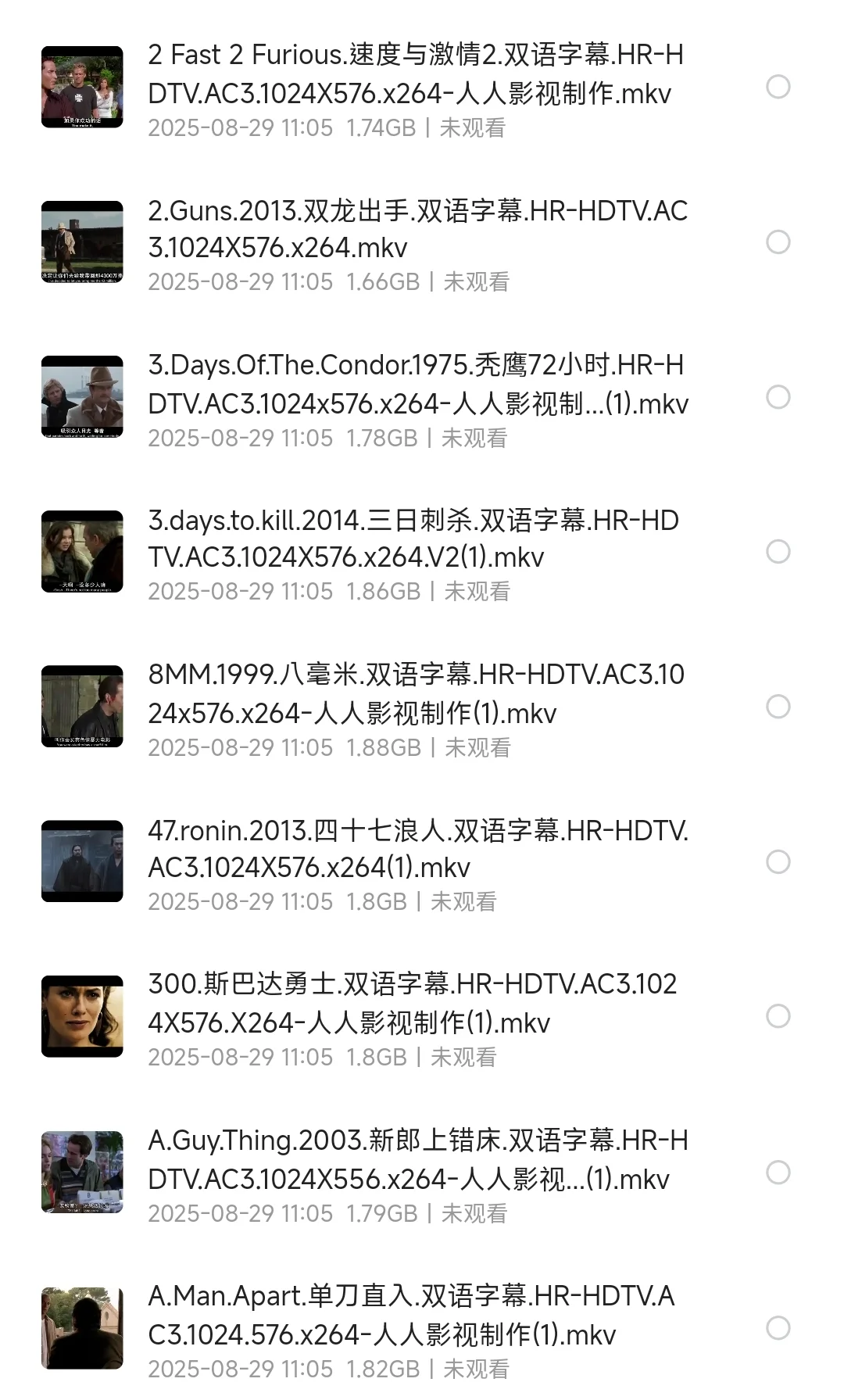Mark the 8MM.1999 file as selected
The height and width of the screenshot is (1400, 844).
tap(778, 707)
